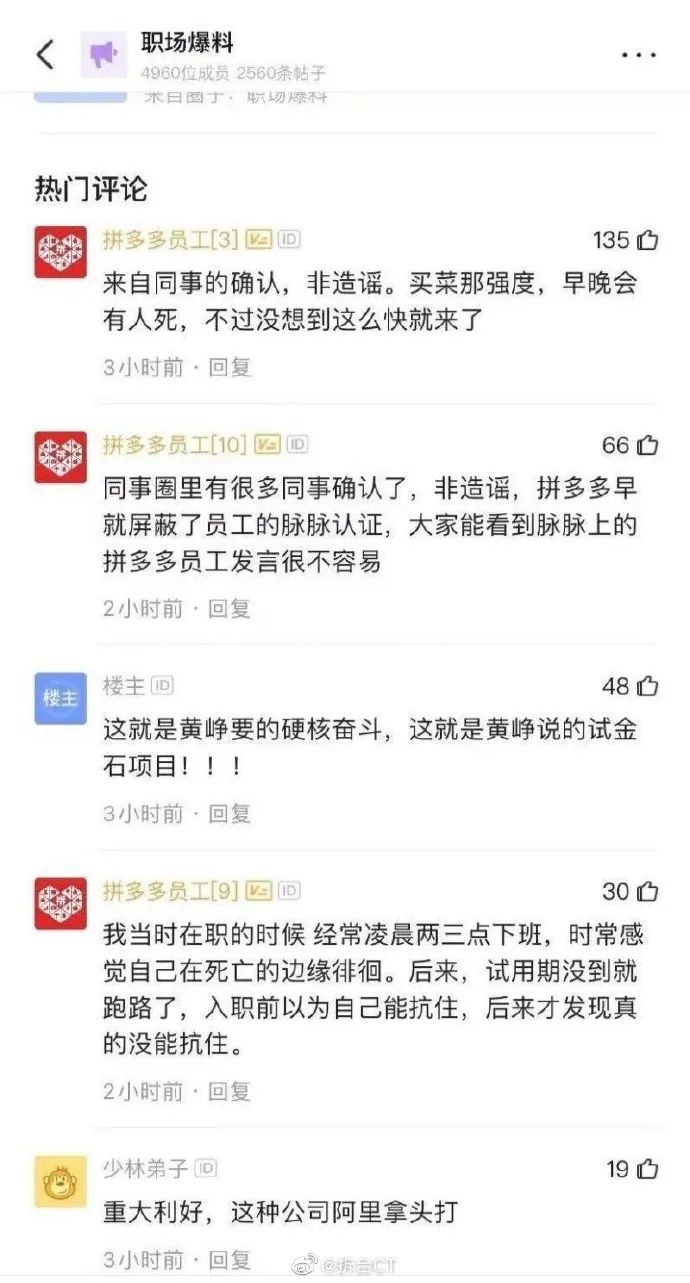Reply to the 拼多多员工[10] comment
The image size is (690, 1283).
[229, 608]
